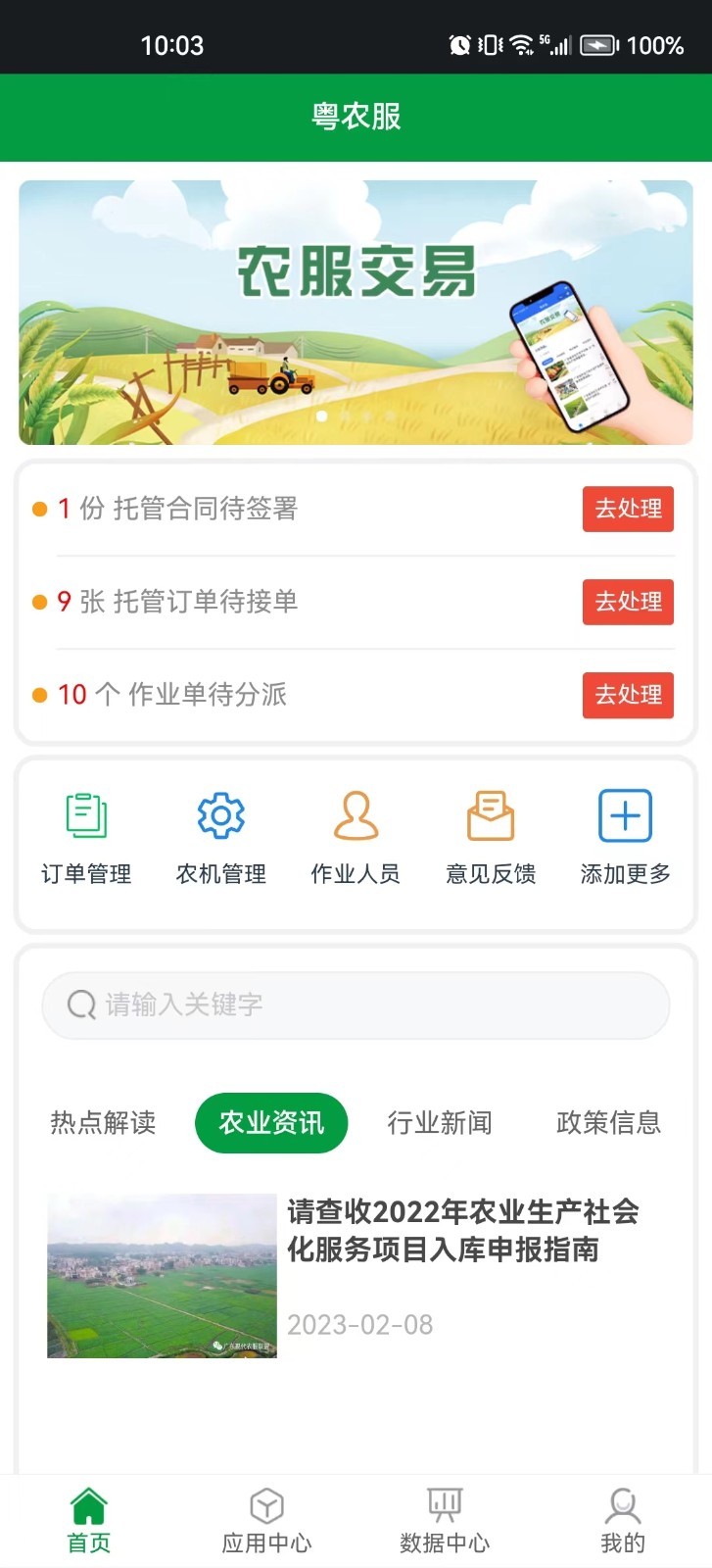Viewport: 712px width, 1568px height.
Task: Tap 去处理 for the 9 pending orders
Action: (x=628, y=602)
